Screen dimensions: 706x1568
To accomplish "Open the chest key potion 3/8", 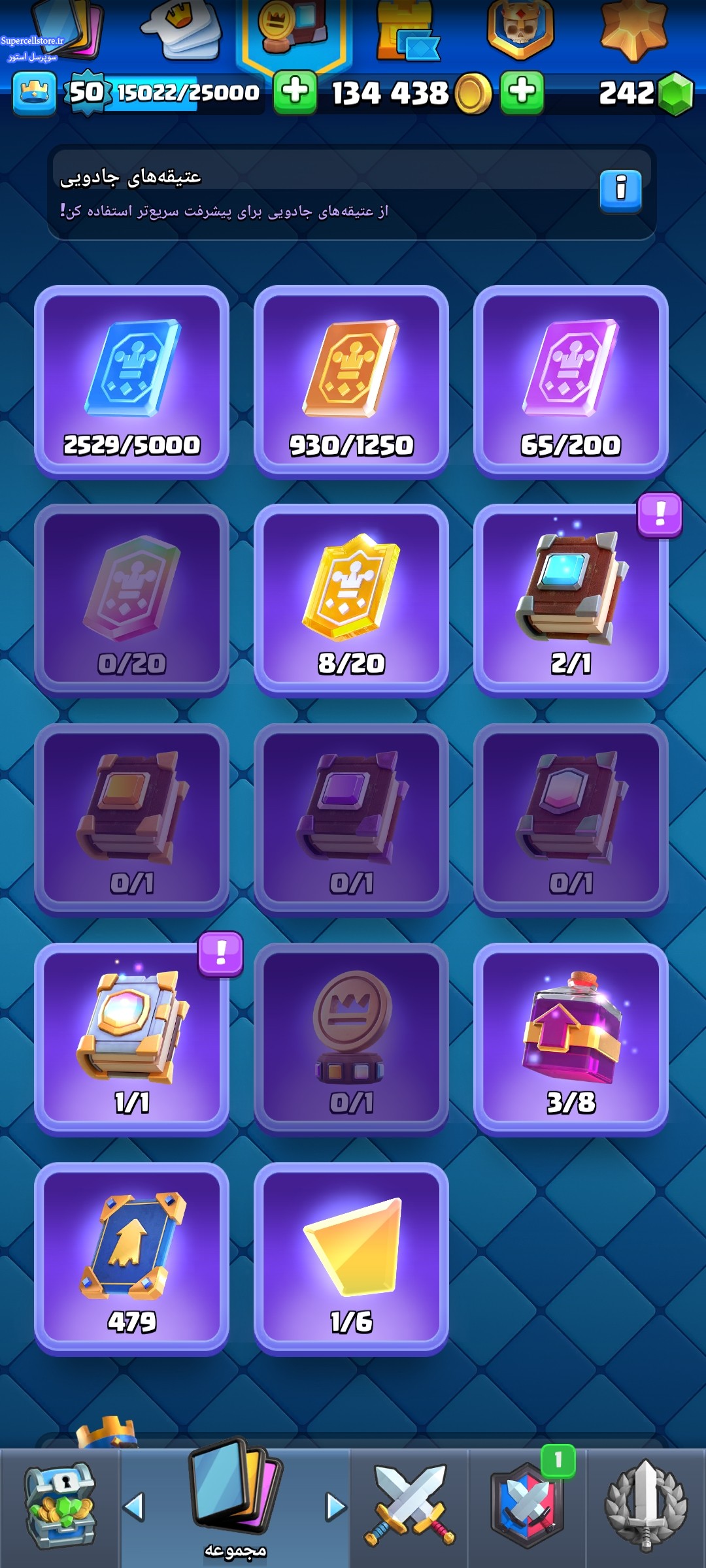I will 571,1039.
